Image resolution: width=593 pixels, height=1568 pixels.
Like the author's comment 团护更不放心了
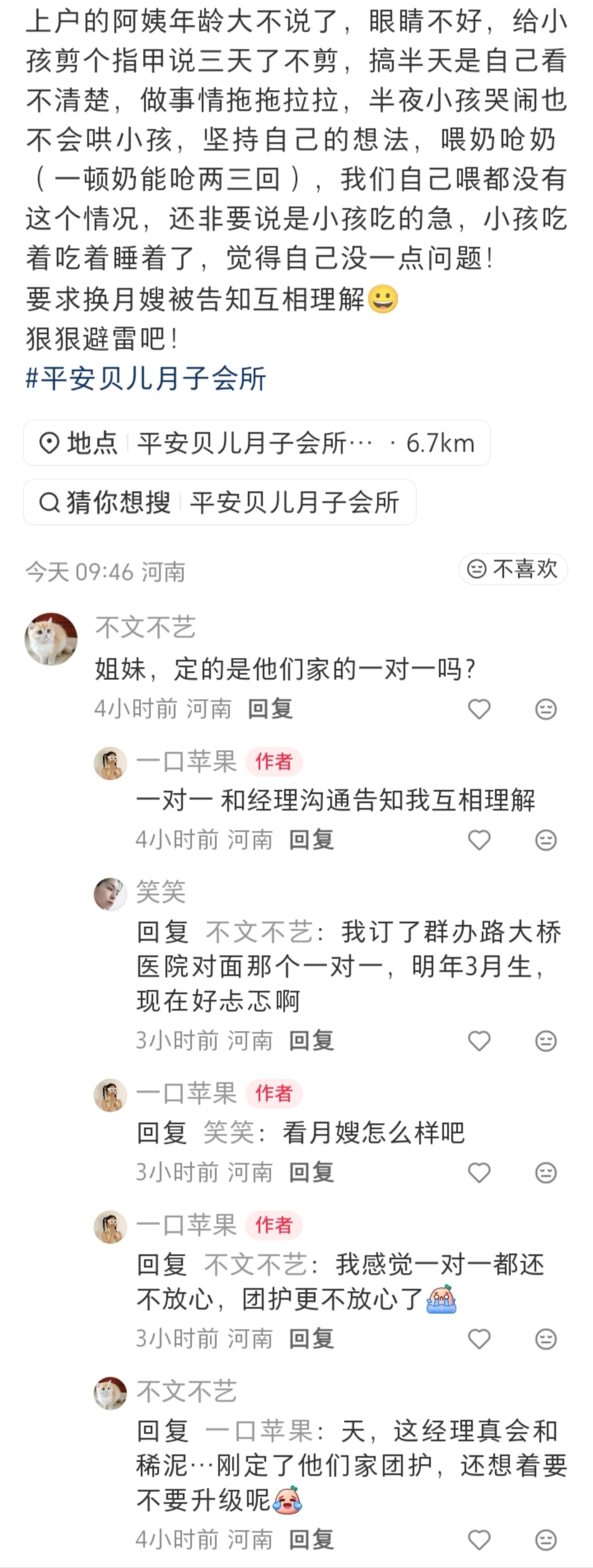point(479,1339)
